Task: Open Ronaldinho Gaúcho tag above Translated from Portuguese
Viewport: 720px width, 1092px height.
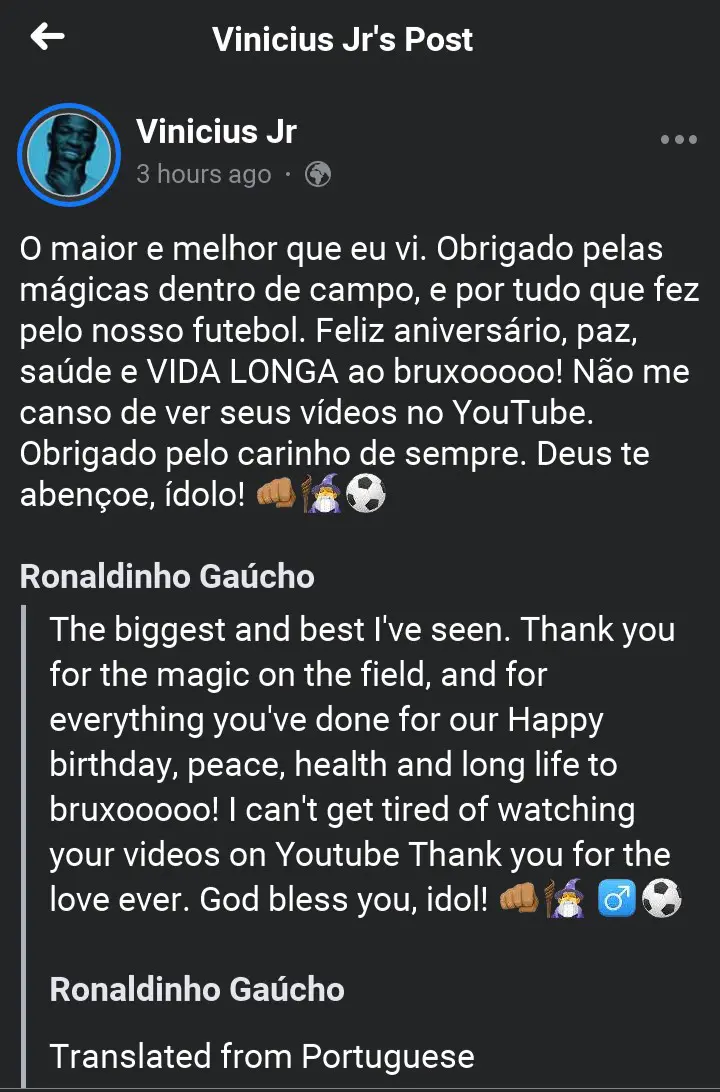Action: 197,989
